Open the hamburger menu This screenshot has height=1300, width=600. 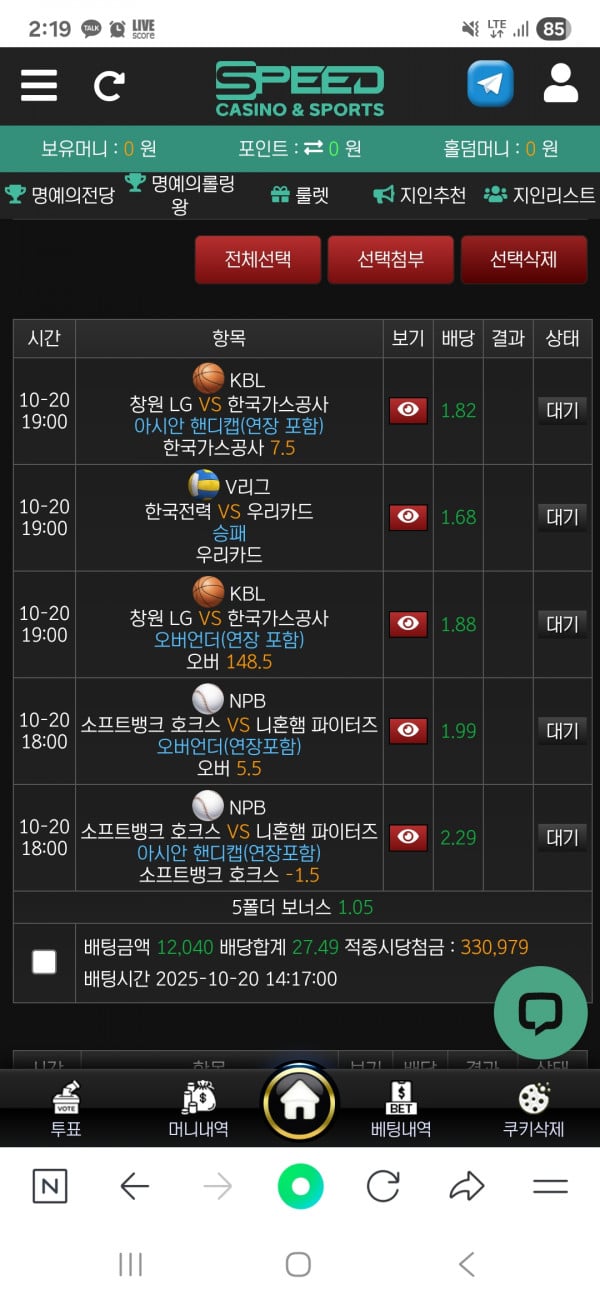[39, 84]
